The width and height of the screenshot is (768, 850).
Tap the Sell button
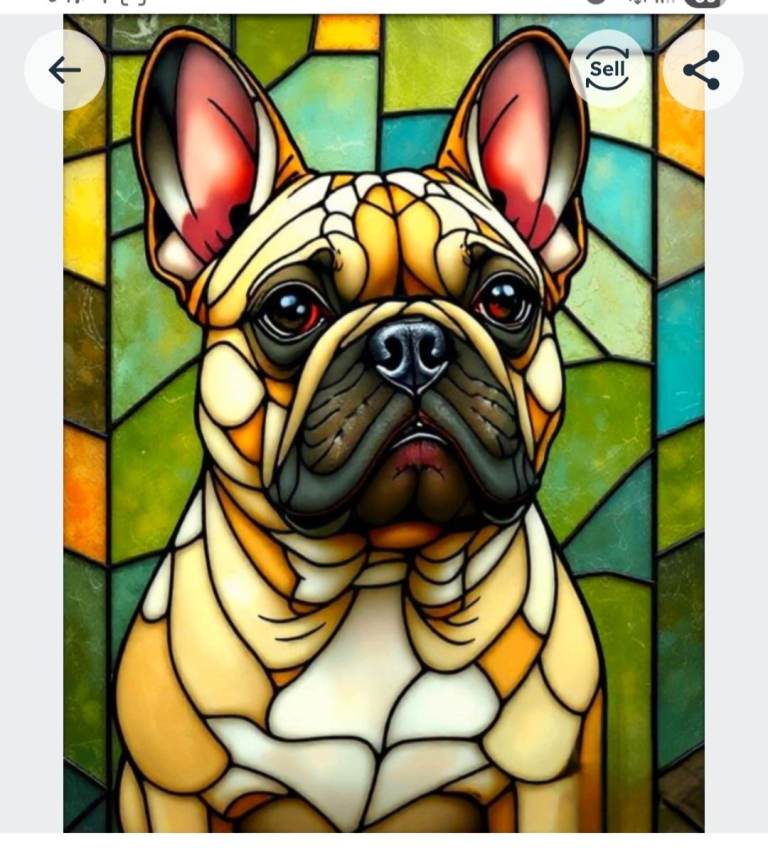pos(608,69)
